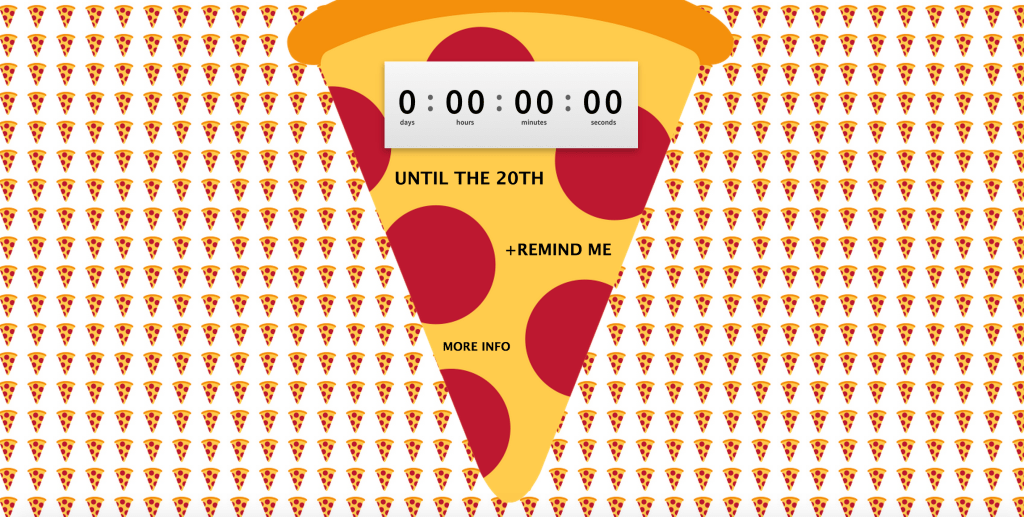Open MORE INFO
Viewport: 1024px width, 517px height.
pos(476,347)
